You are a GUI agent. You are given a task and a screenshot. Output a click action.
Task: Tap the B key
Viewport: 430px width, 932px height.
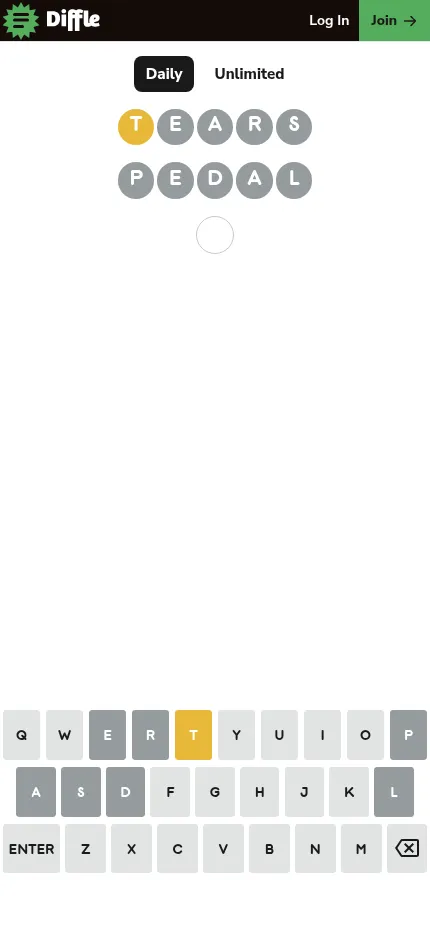(269, 848)
